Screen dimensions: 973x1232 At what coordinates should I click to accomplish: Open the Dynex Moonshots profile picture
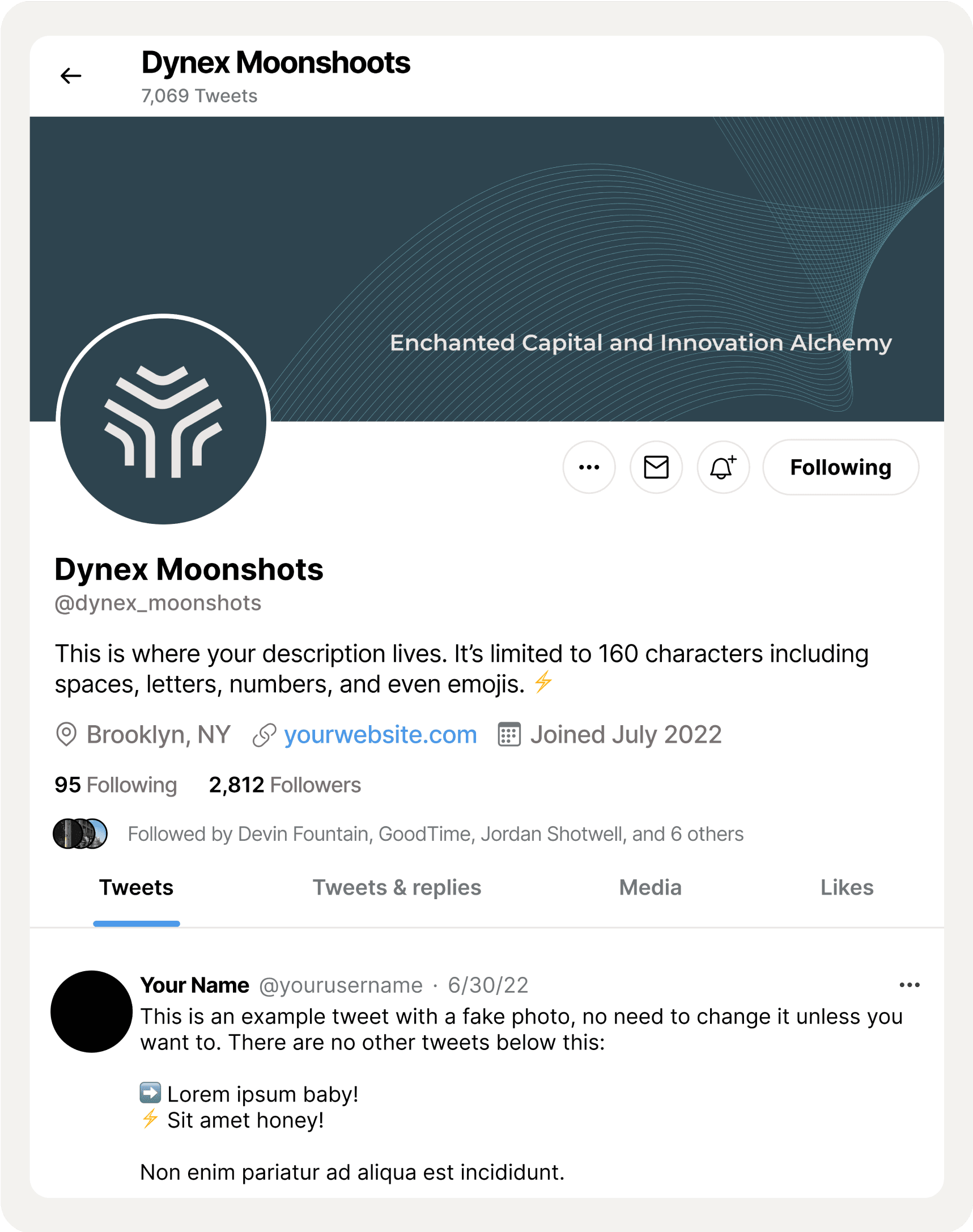pyautogui.click(x=164, y=421)
